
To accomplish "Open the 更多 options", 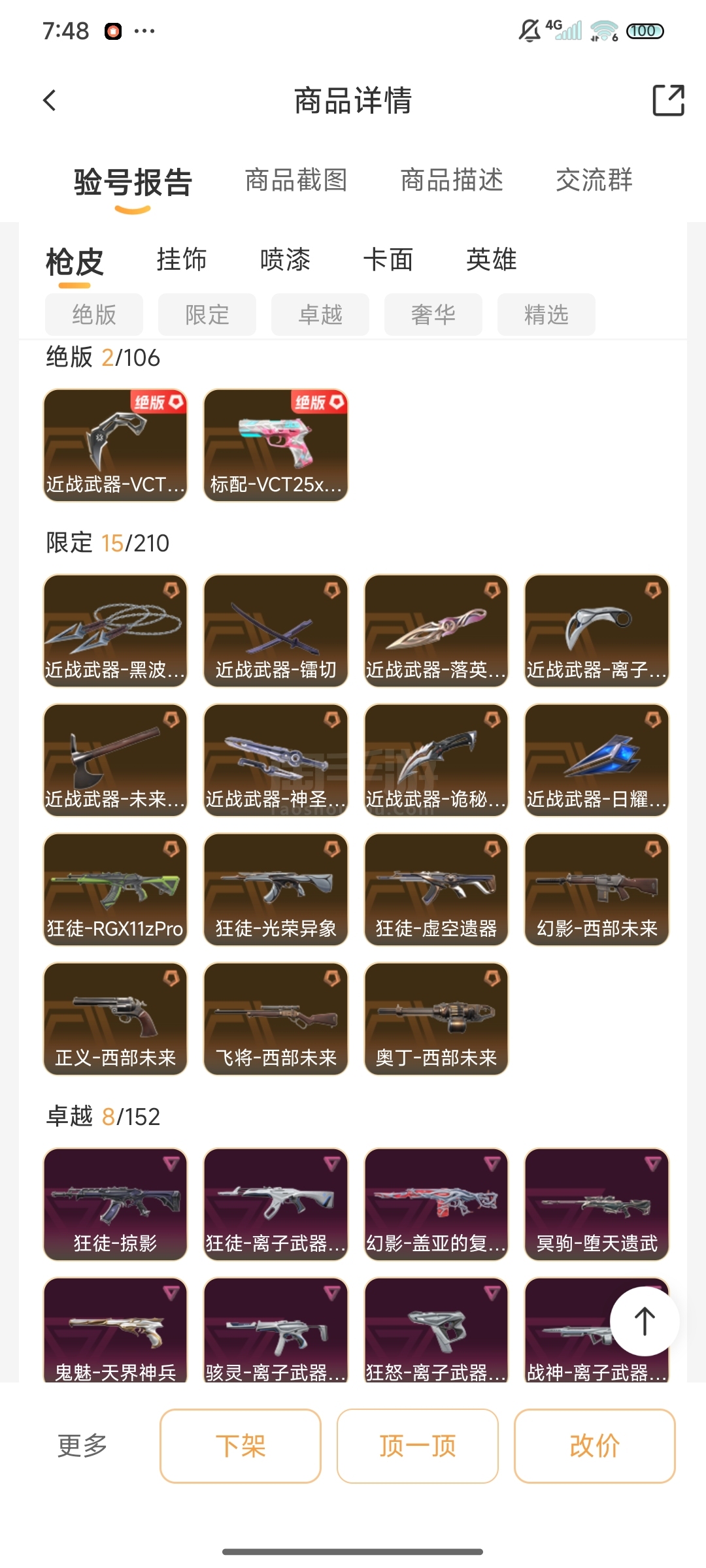I will (82, 1446).
